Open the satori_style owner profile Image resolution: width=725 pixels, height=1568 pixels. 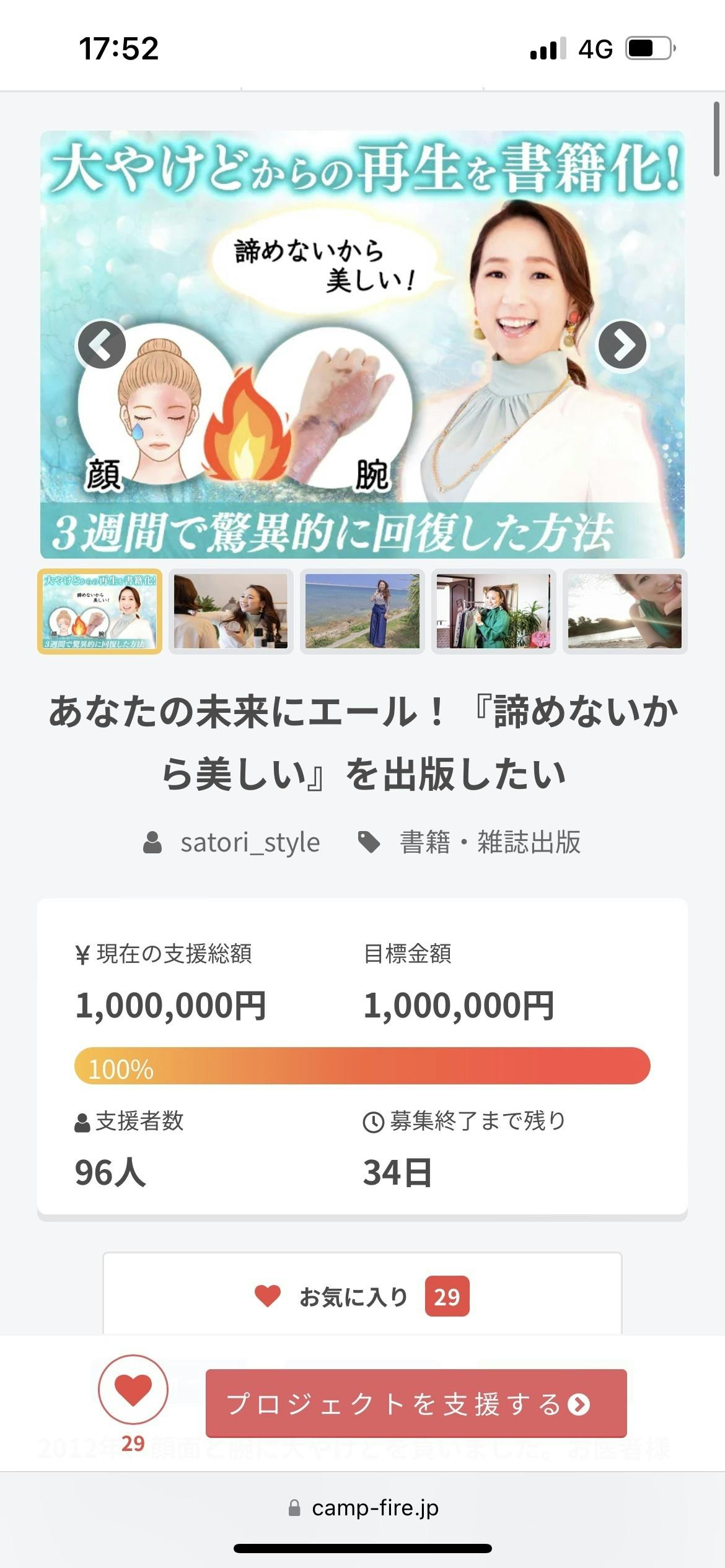tap(250, 842)
